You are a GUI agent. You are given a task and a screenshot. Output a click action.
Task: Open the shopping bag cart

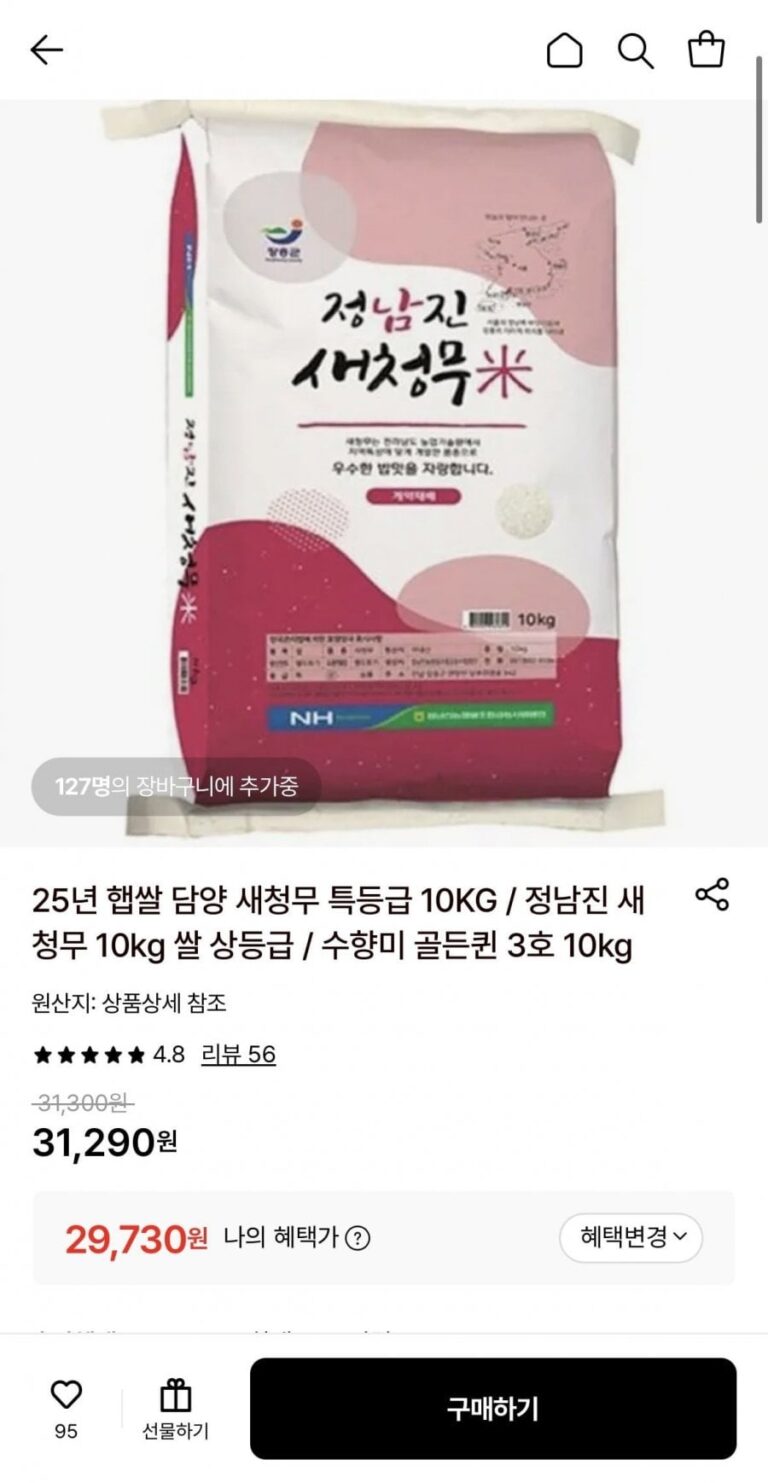706,50
